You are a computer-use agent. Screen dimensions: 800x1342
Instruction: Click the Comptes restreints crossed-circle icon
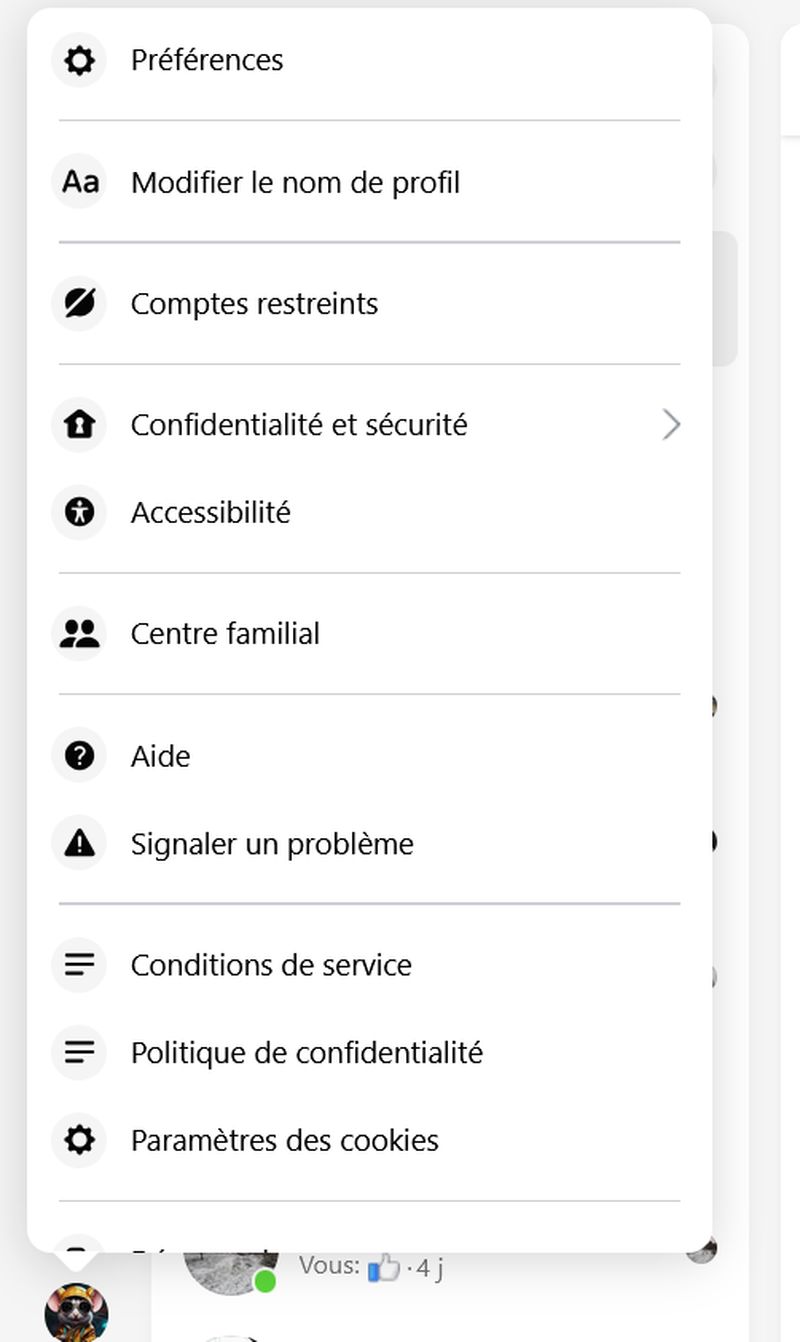(79, 303)
